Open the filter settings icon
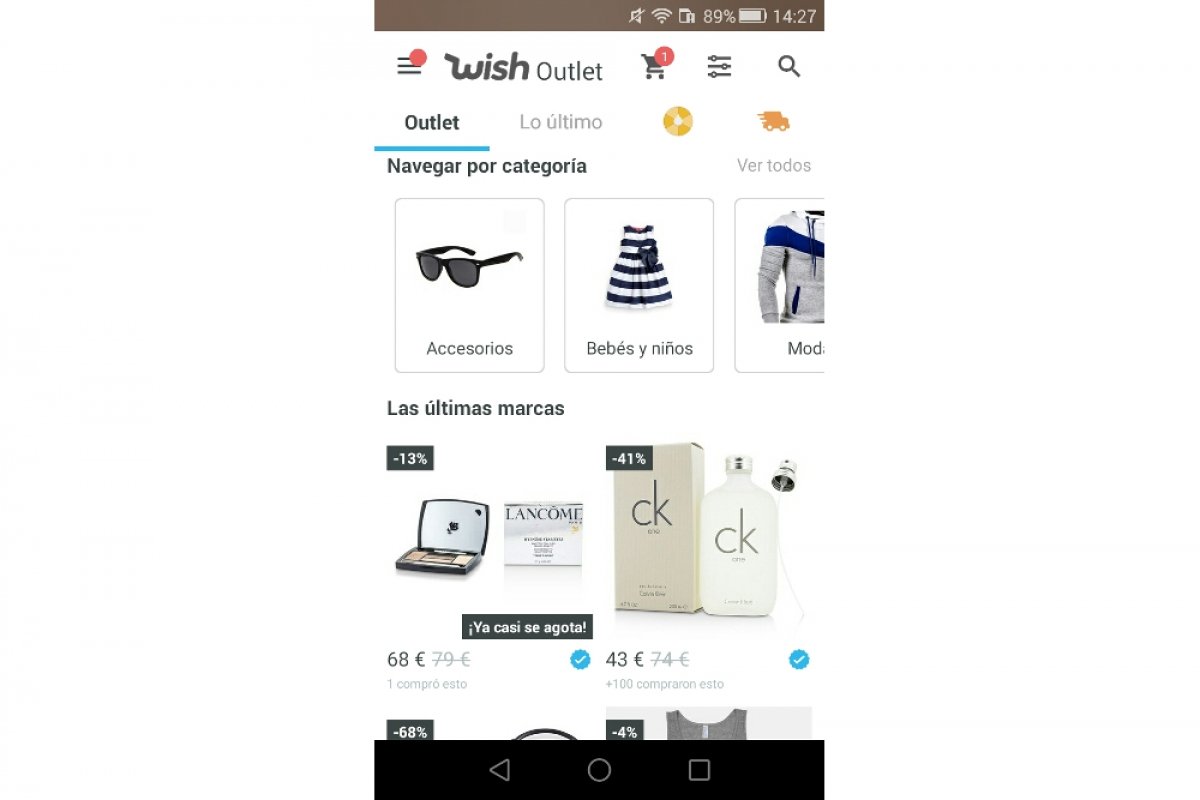The width and height of the screenshot is (1200, 800). tap(719, 67)
